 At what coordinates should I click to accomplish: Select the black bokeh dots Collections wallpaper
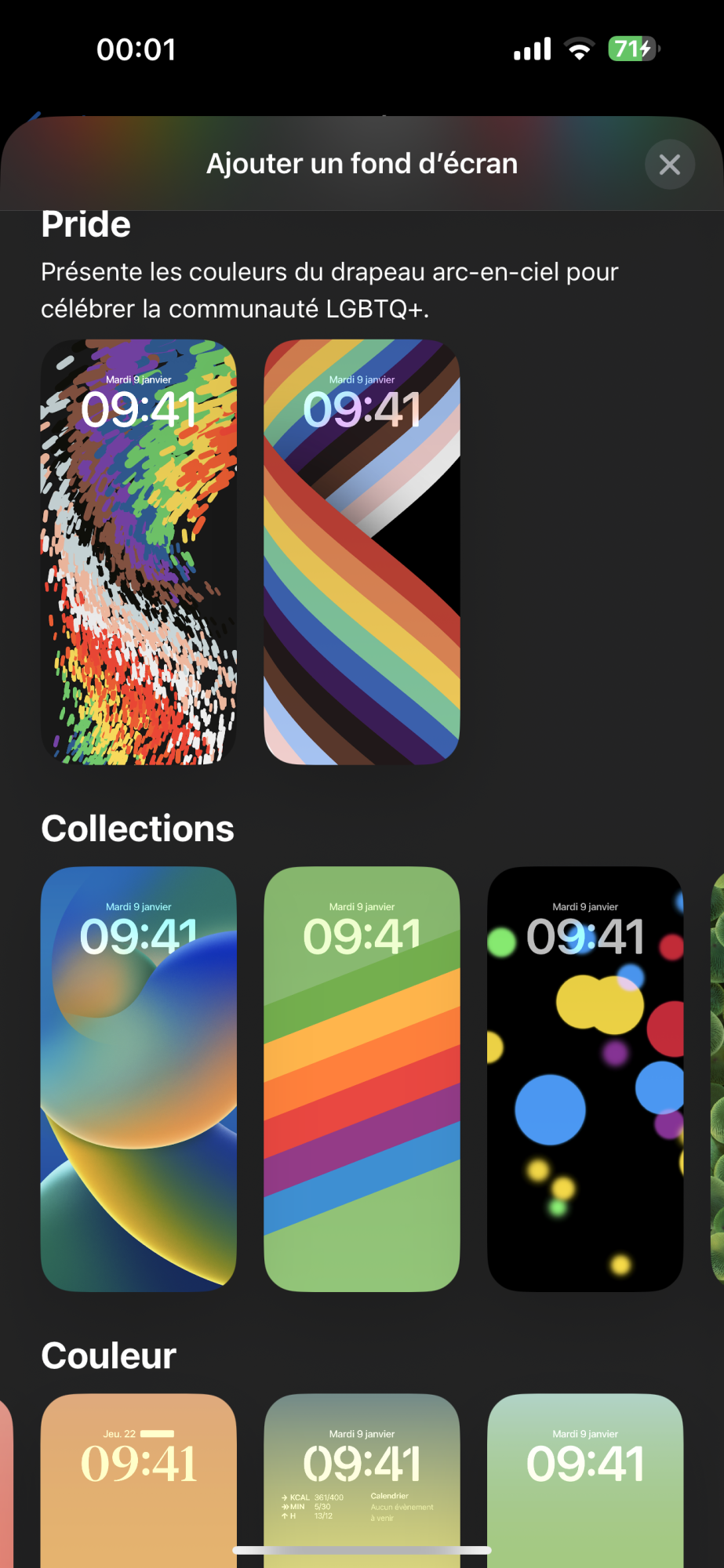585,1079
